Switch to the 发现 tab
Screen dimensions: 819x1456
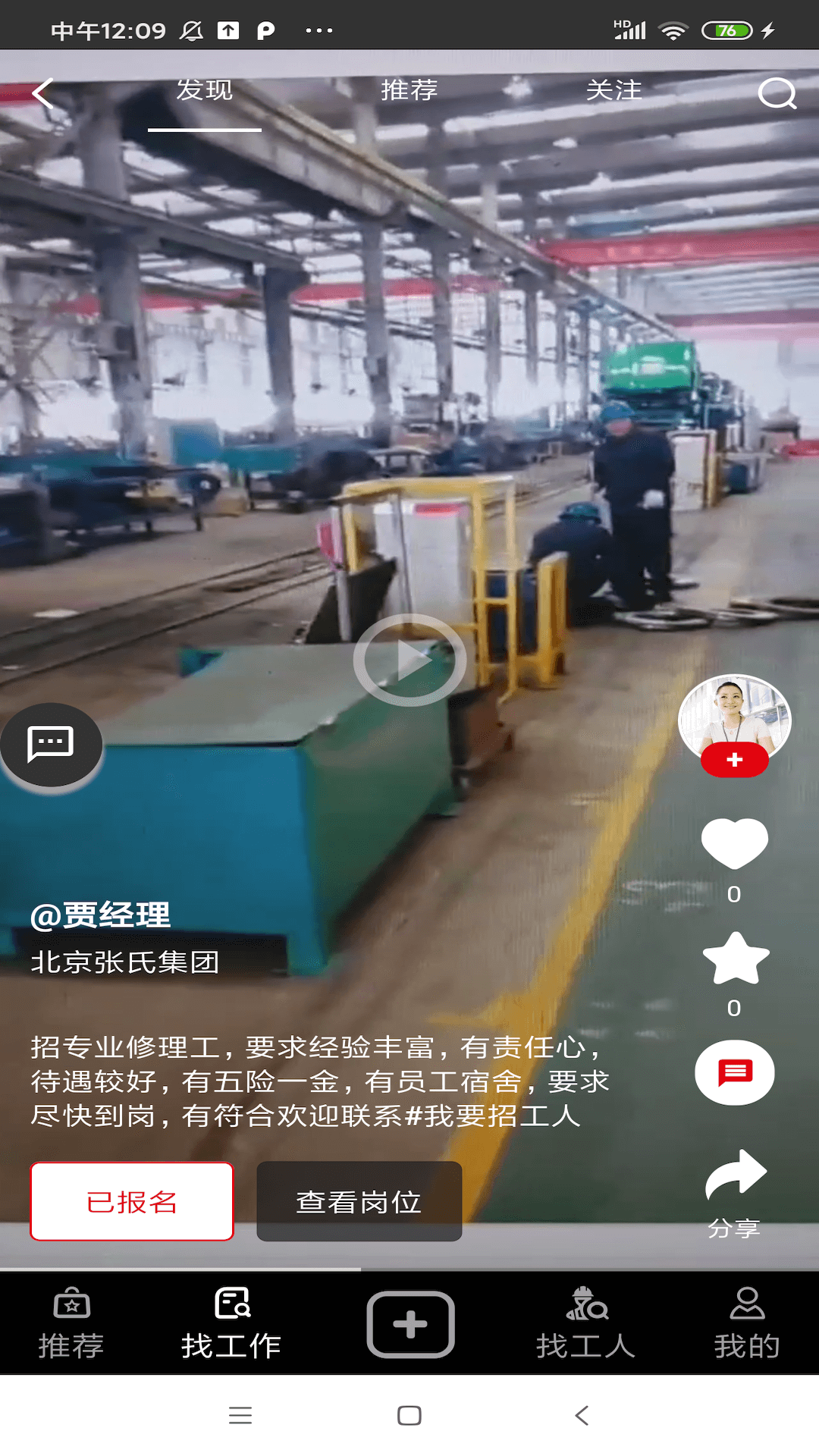tap(205, 90)
